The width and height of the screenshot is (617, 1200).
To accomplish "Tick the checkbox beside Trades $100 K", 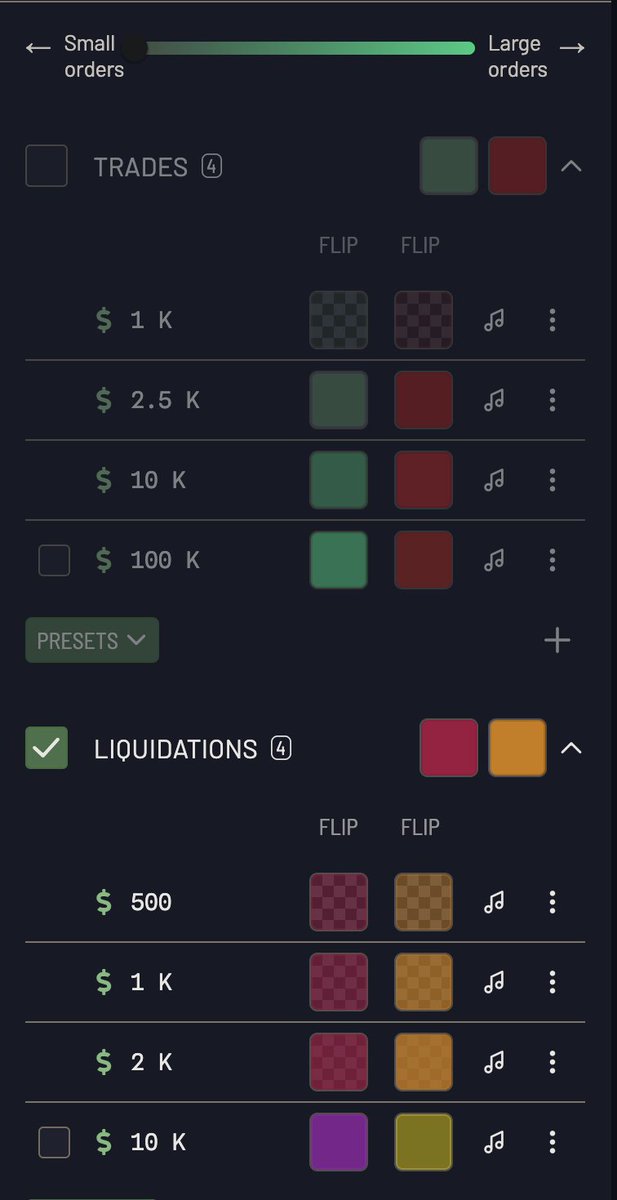I will (54, 560).
